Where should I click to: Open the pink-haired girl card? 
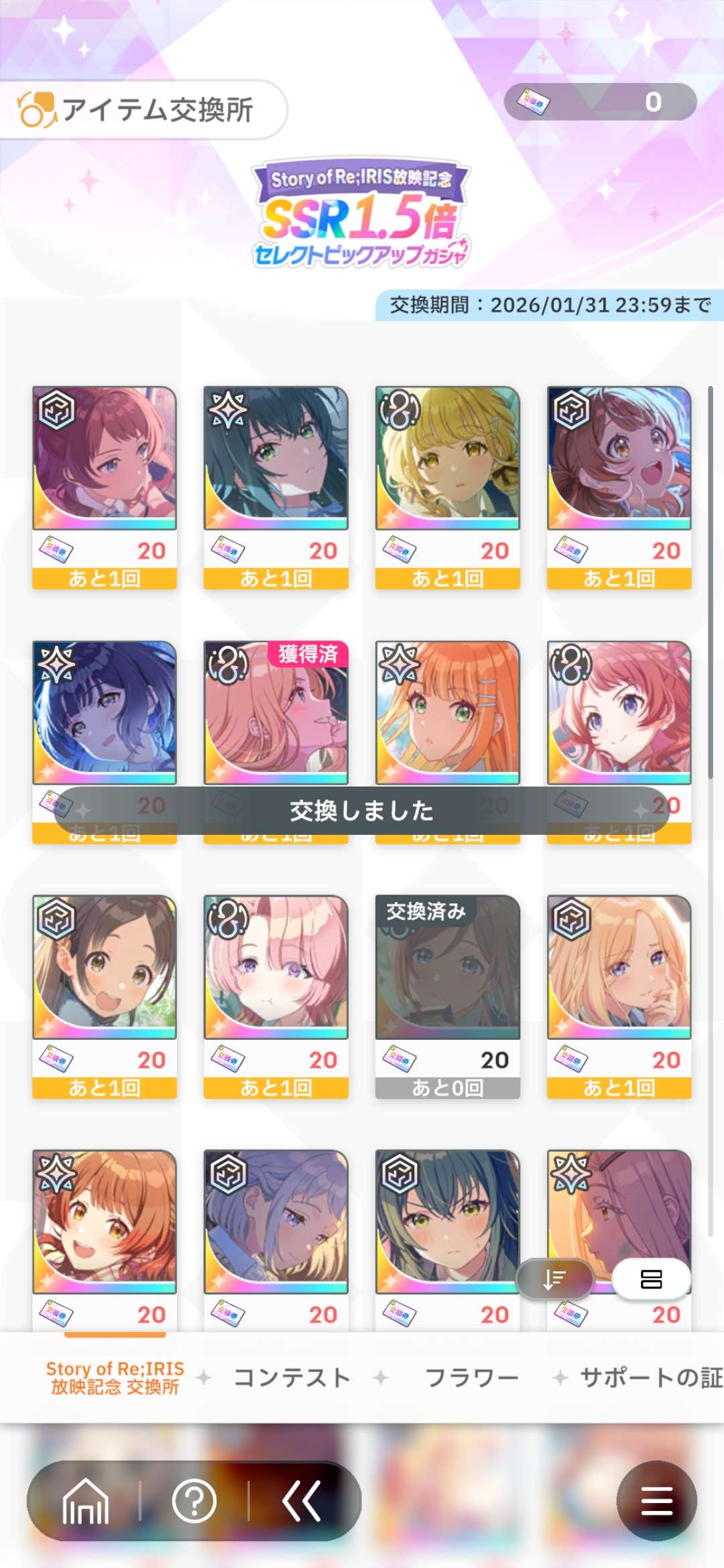[x=276, y=968]
